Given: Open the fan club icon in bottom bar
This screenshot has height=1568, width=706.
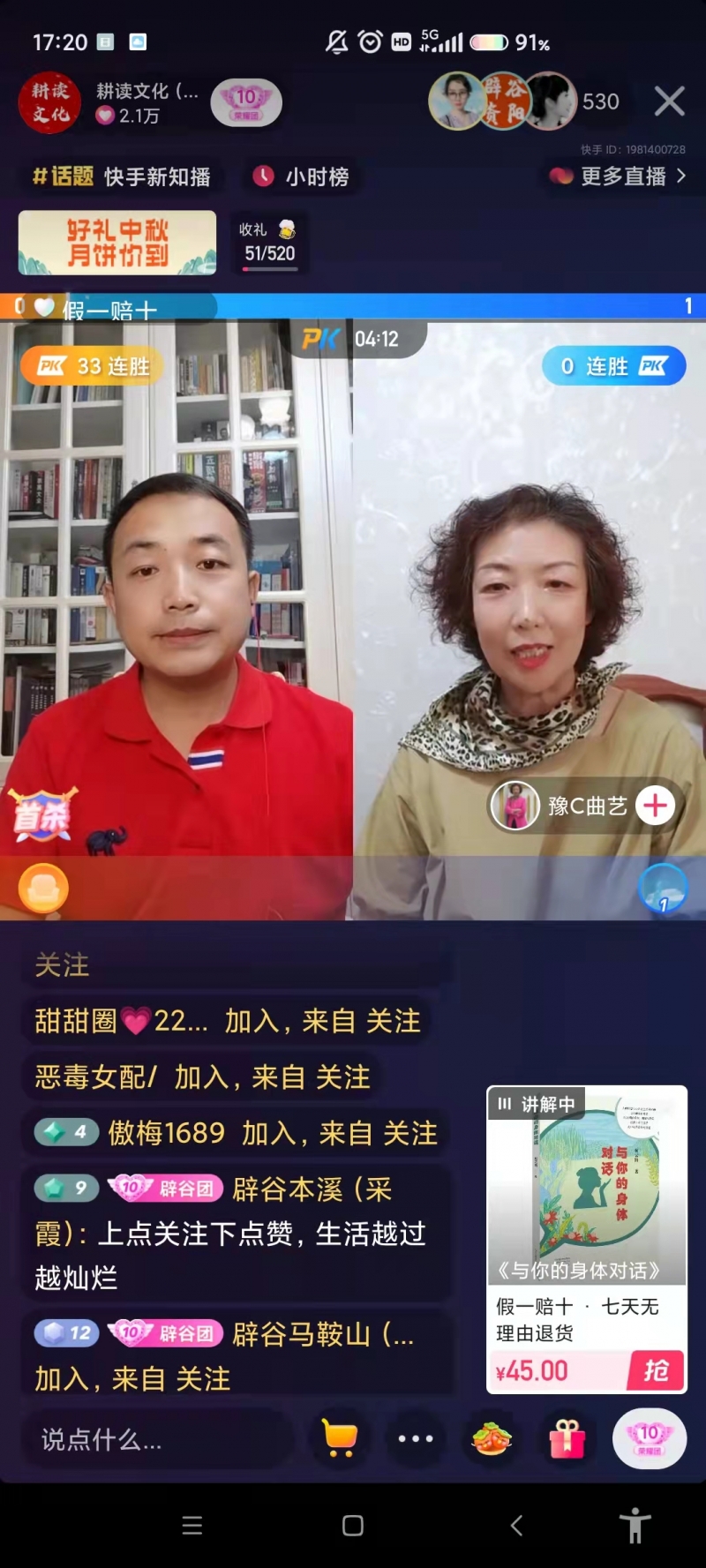Looking at the screenshot, I should coord(650,1438).
